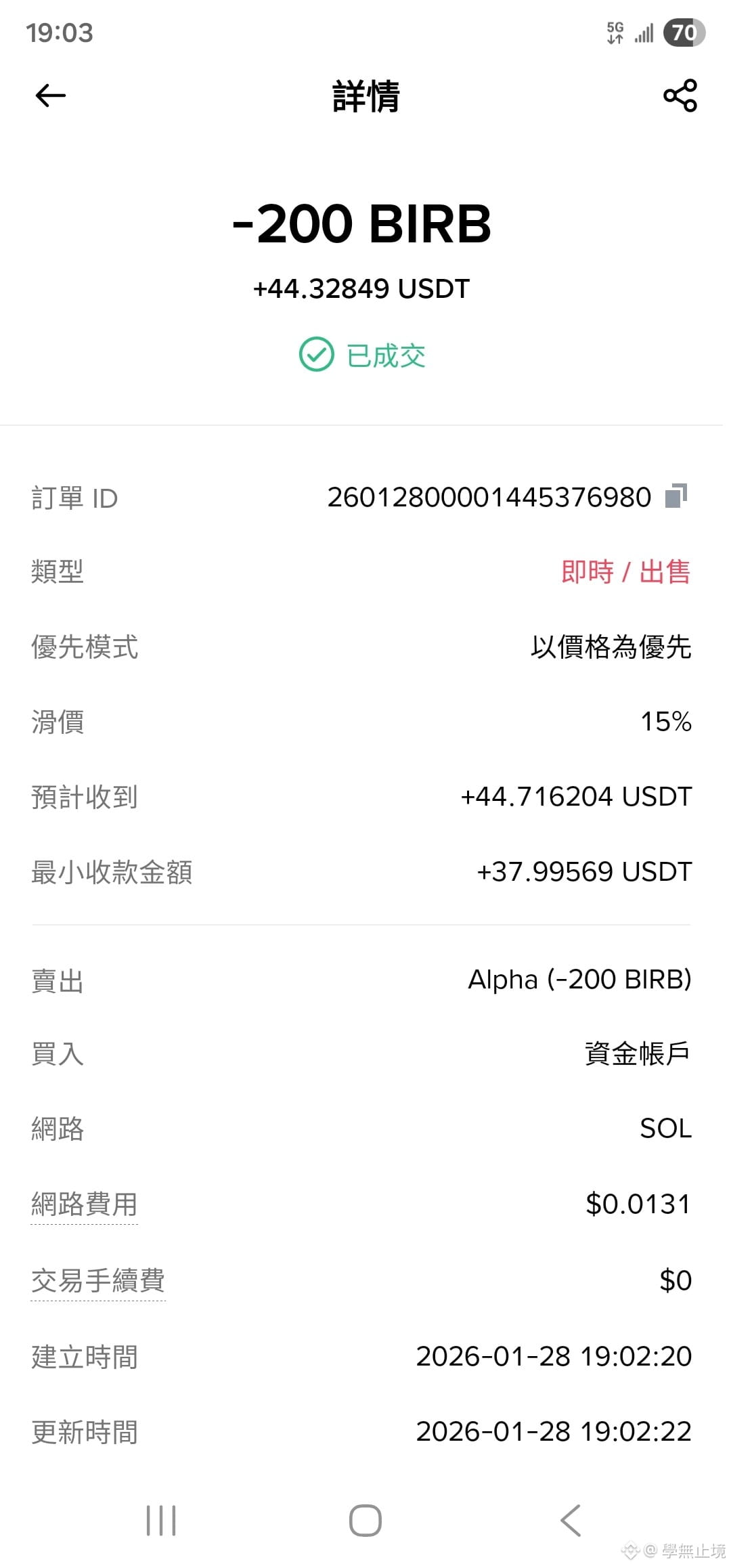This screenshot has width=731, height=1568.
Task: Tap the underlined 交易手續費 label
Action: (x=98, y=1280)
